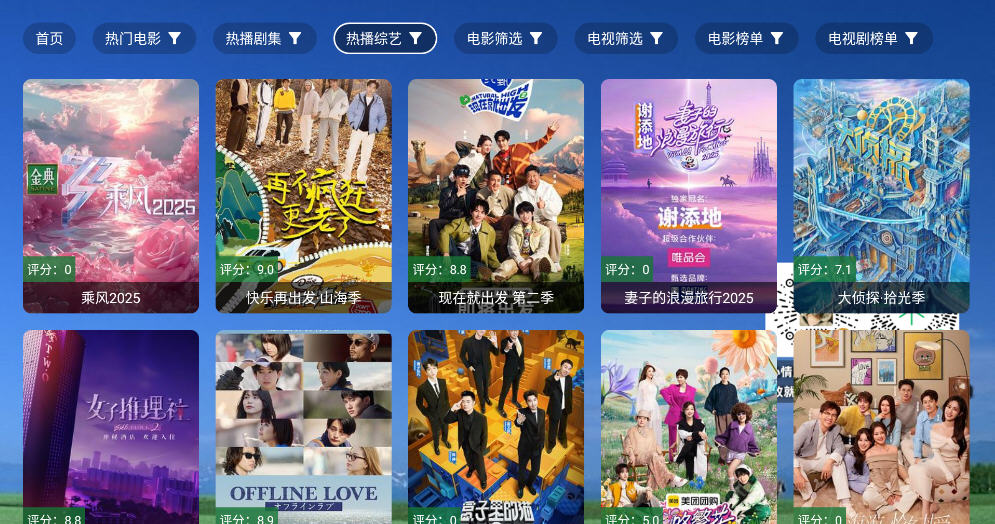Select 现在就出发 第二季 show
The height and width of the screenshot is (524, 995).
(496, 195)
